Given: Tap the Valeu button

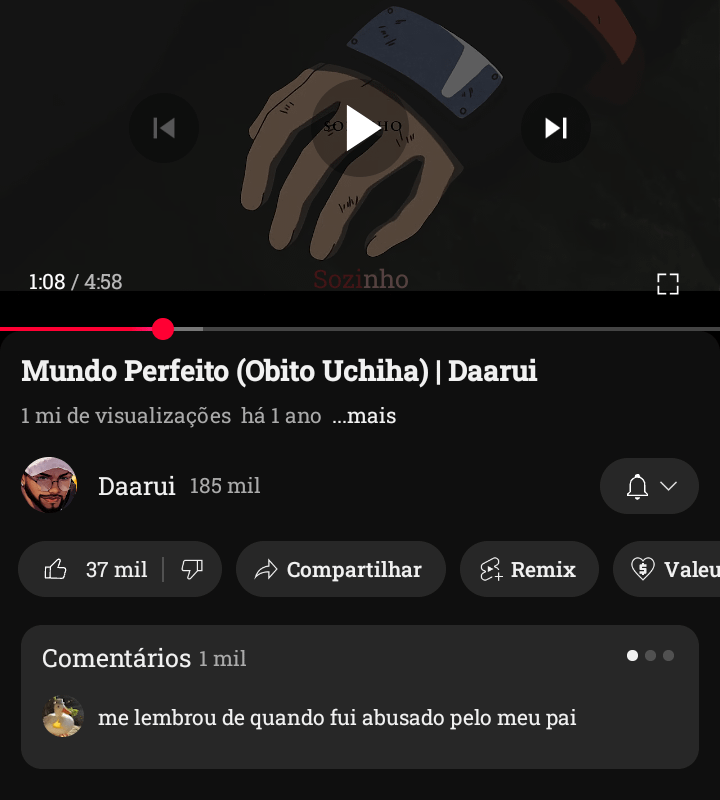Looking at the screenshot, I should point(675,570).
